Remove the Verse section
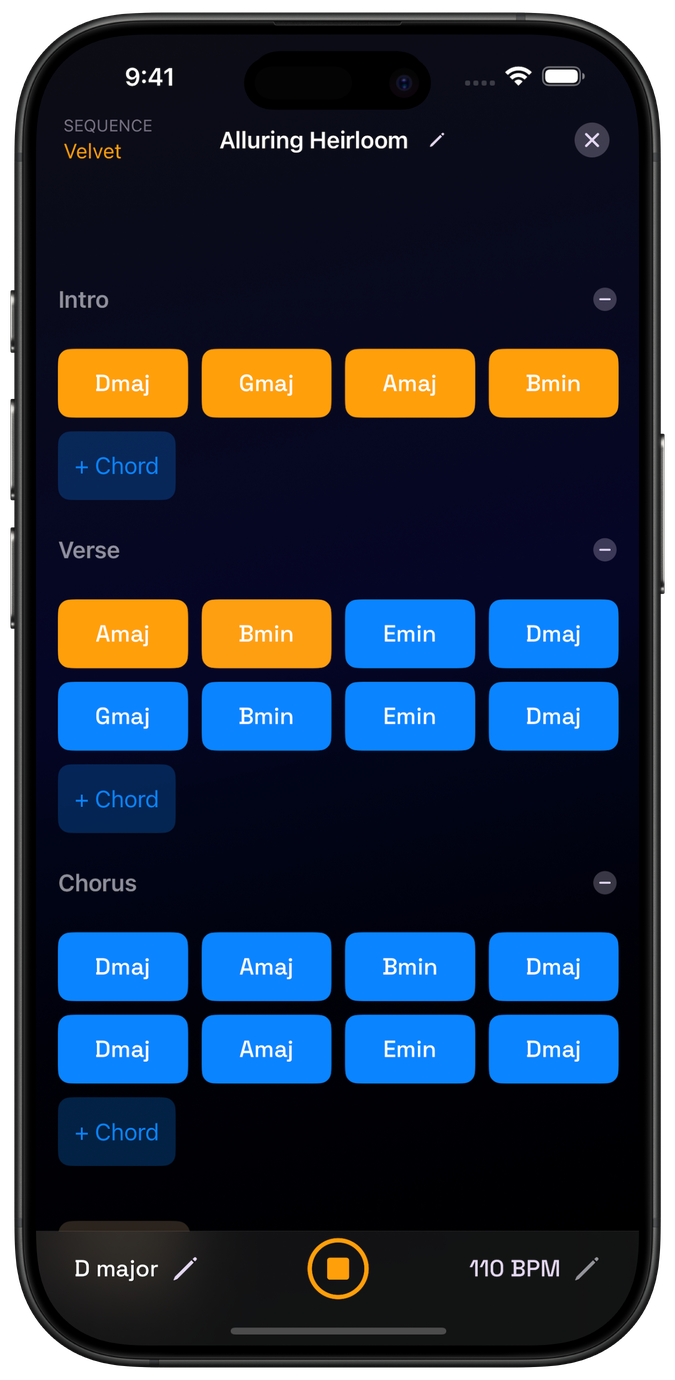 [604, 550]
